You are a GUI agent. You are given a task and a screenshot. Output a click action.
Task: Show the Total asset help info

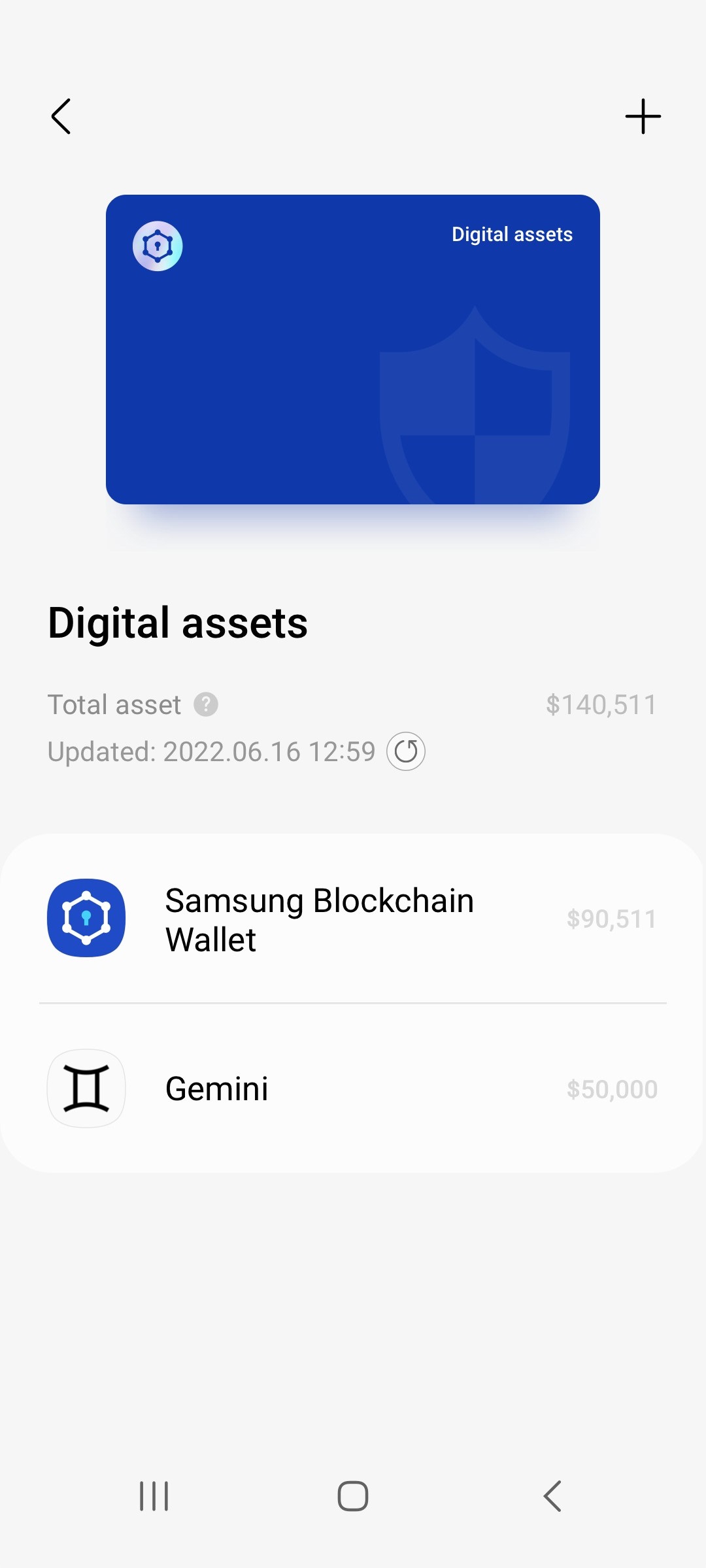click(206, 704)
